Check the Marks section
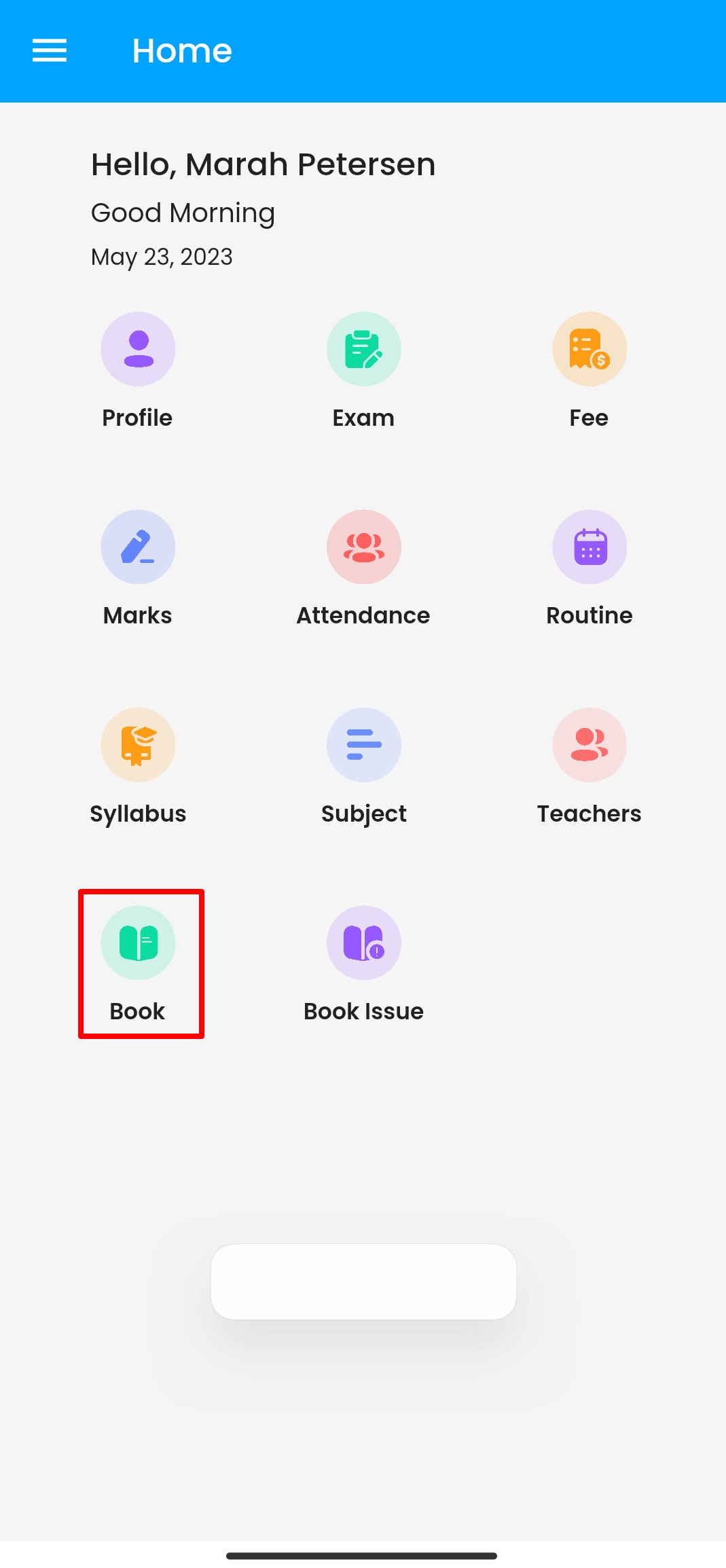The height and width of the screenshot is (1568, 726). (138, 547)
